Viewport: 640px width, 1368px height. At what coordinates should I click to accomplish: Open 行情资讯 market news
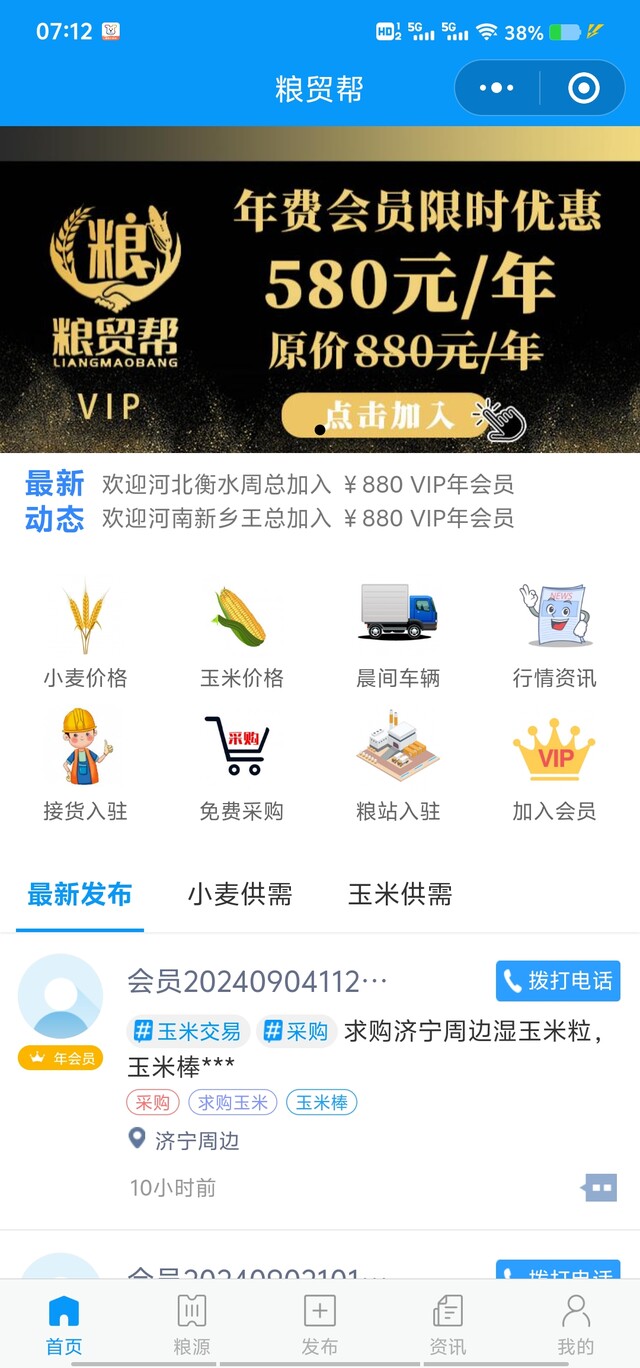[554, 634]
